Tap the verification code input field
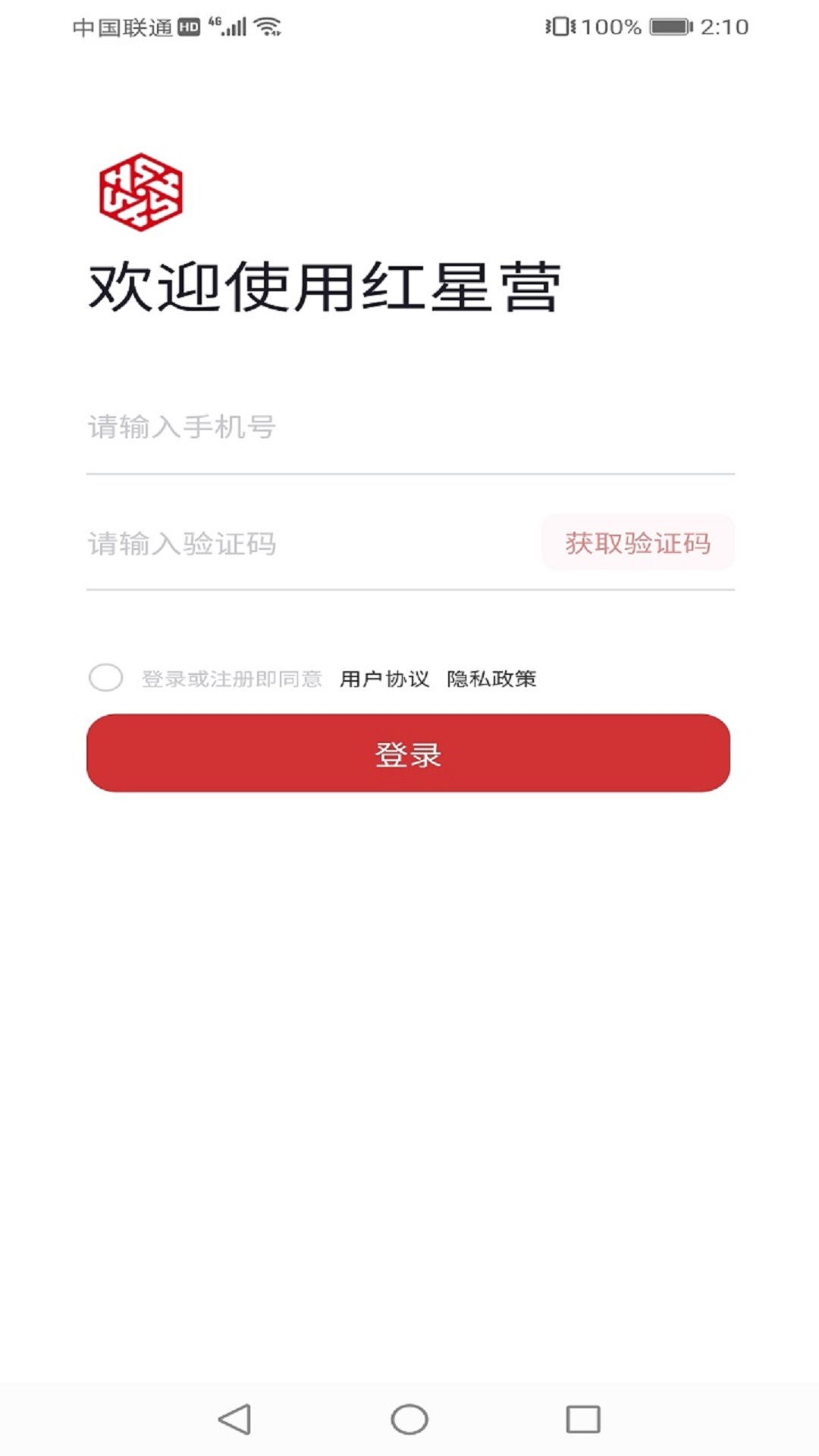Screen dimensions: 819x1456 click(x=303, y=544)
